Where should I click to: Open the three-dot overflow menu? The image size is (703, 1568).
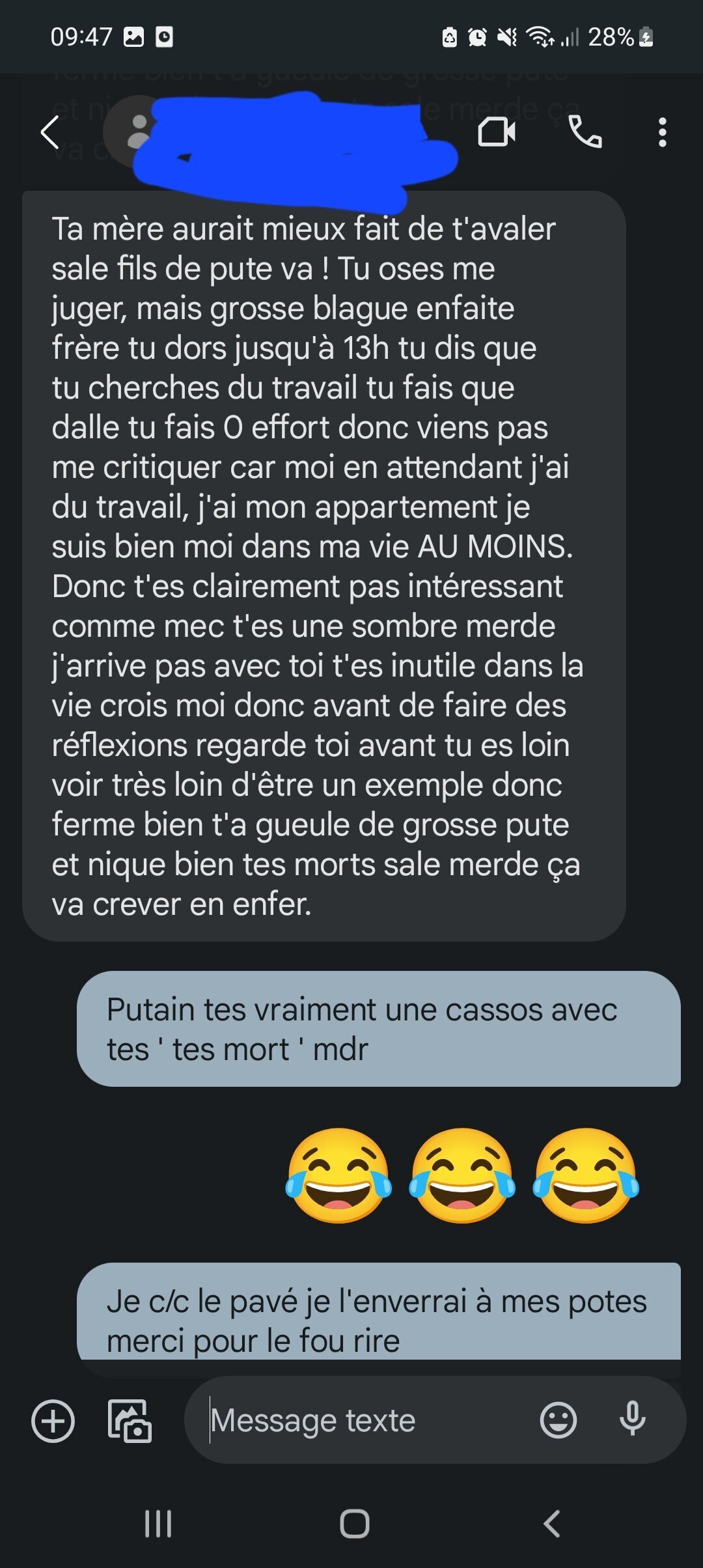(662, 132)
